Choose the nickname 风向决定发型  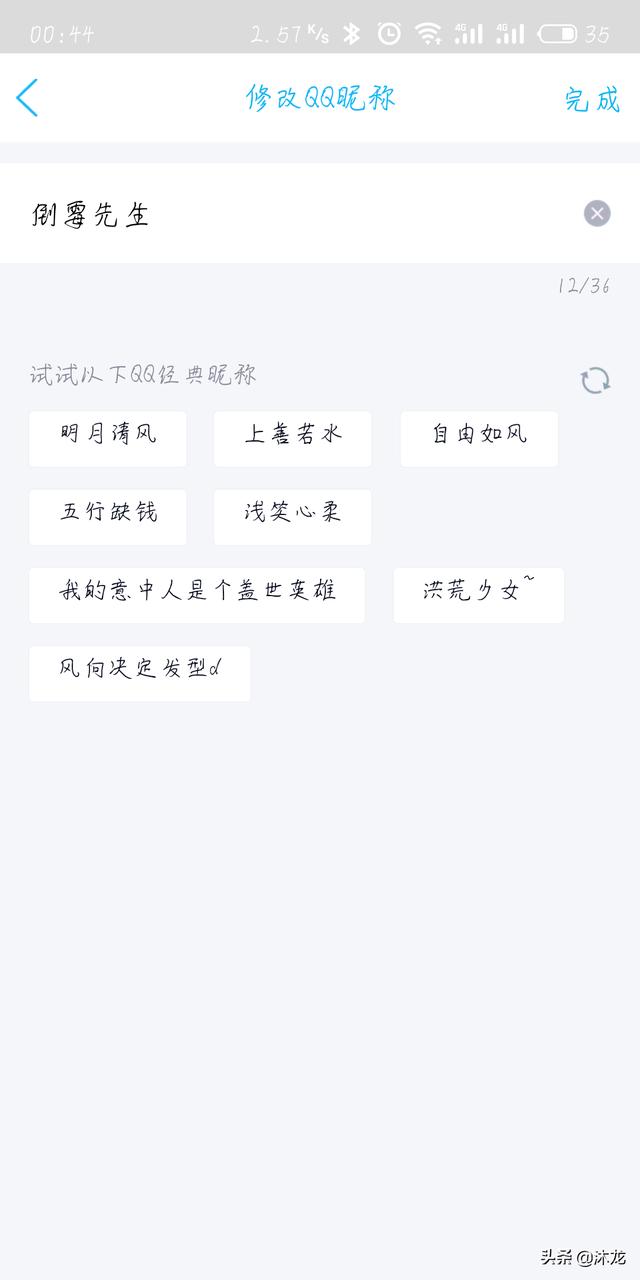[x=140, y=673]
